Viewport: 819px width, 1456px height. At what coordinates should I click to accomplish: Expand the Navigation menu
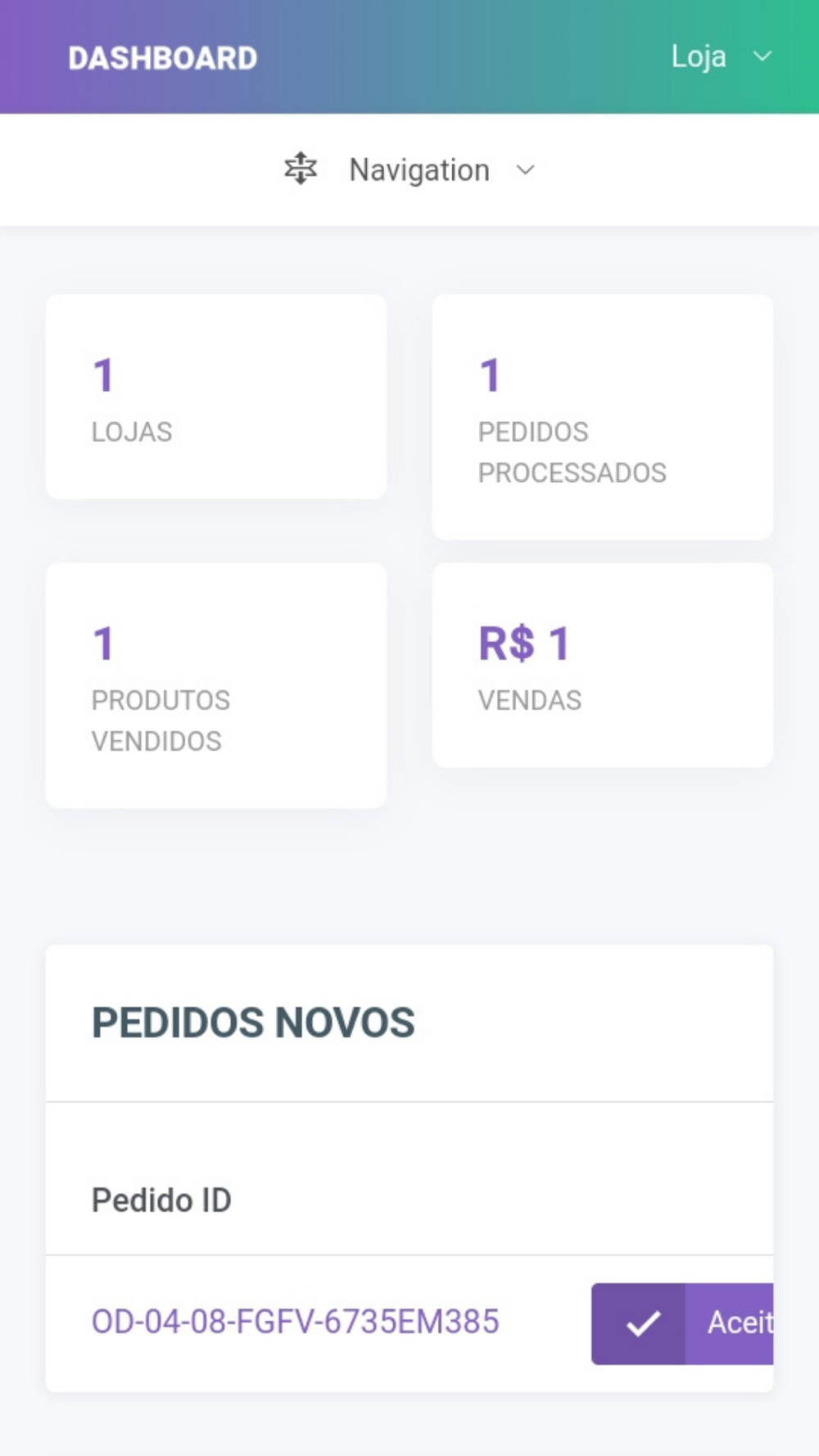409,170
